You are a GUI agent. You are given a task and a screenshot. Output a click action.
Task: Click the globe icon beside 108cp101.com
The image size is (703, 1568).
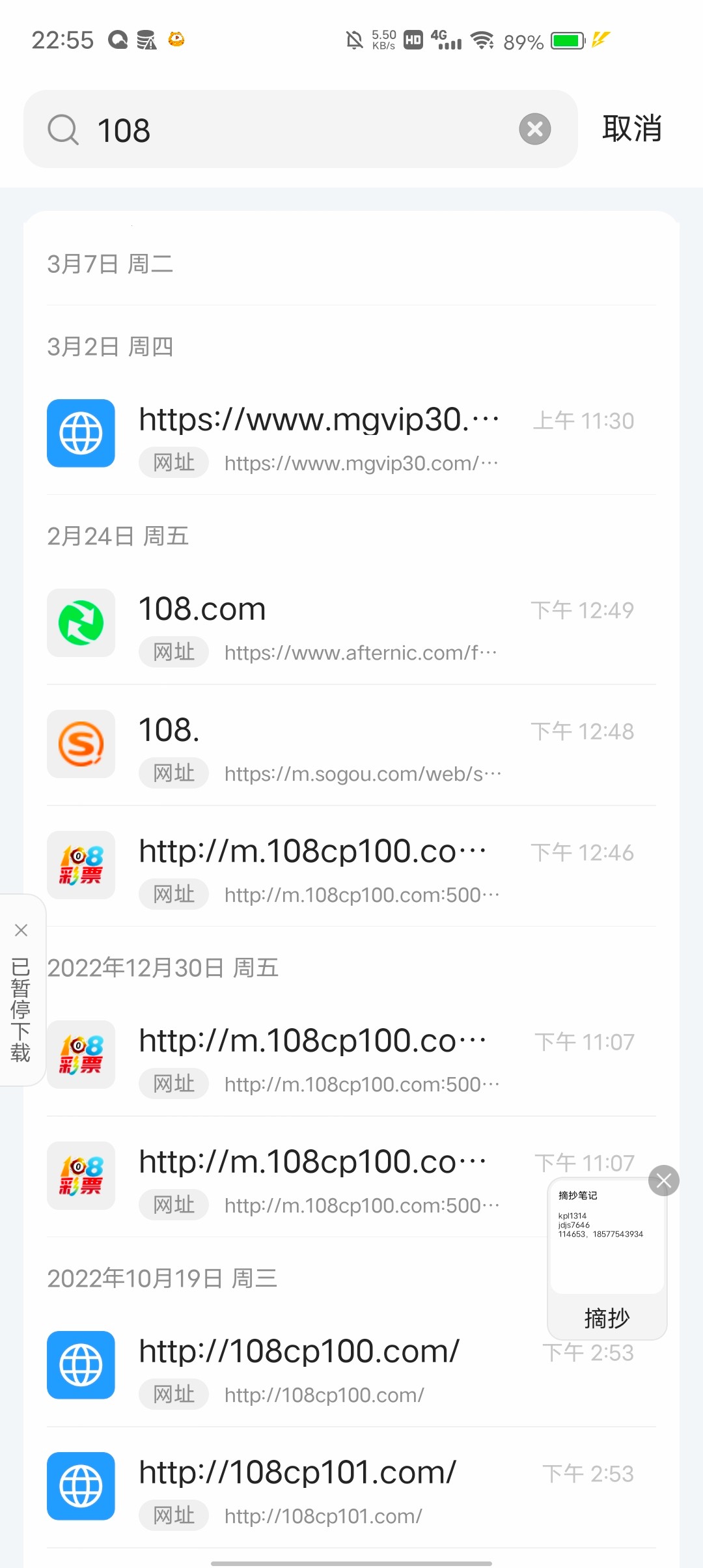tap(81, 1487)
